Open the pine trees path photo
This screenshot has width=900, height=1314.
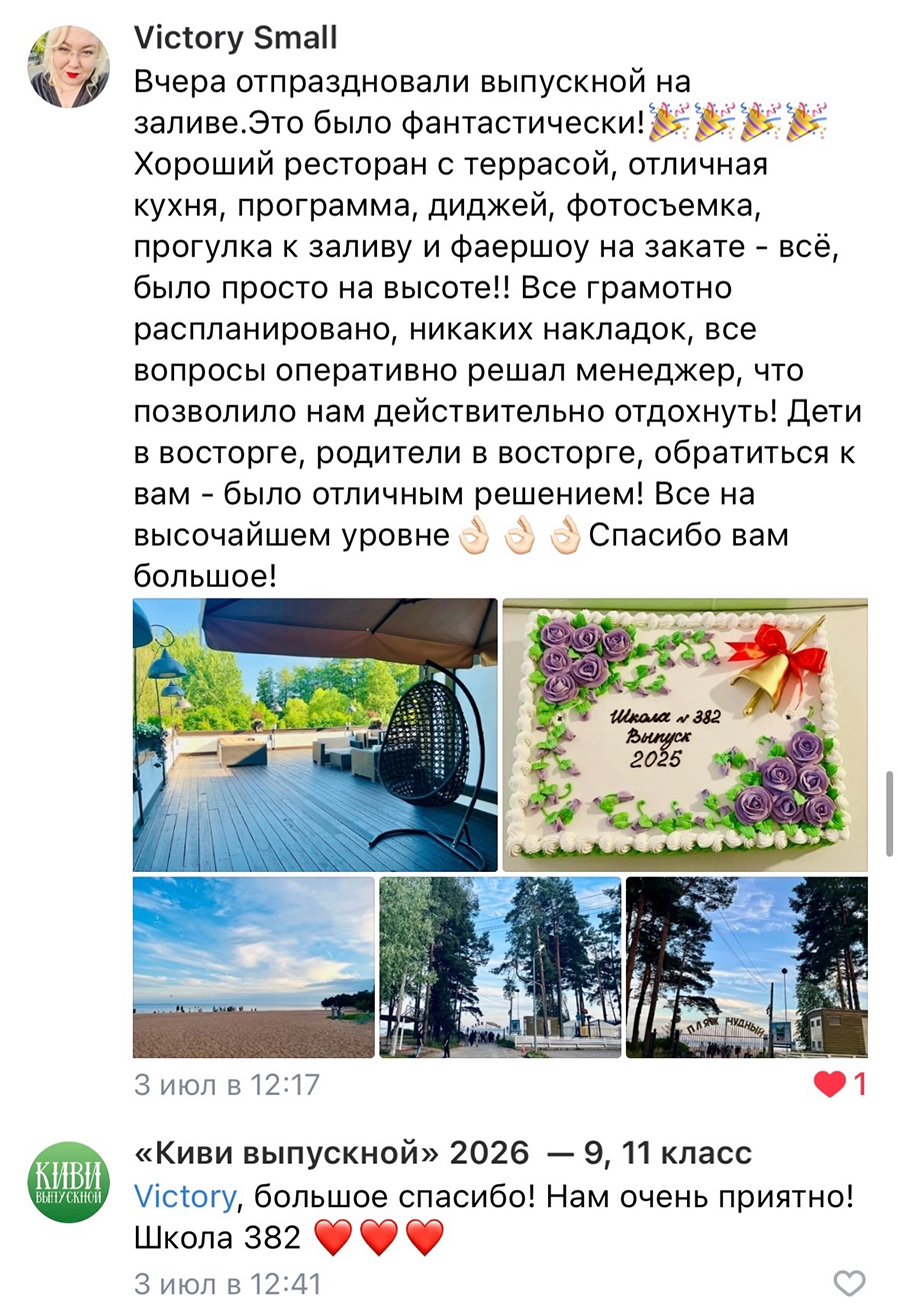[500, 967]
